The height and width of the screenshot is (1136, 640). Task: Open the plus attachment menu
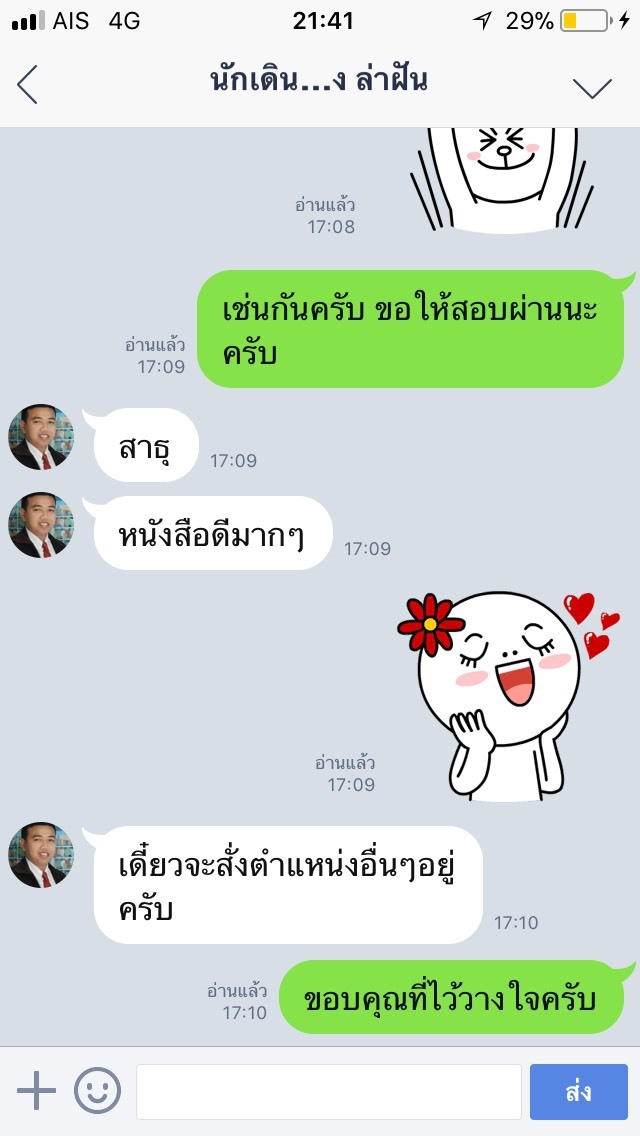[x=37, y=1090]
